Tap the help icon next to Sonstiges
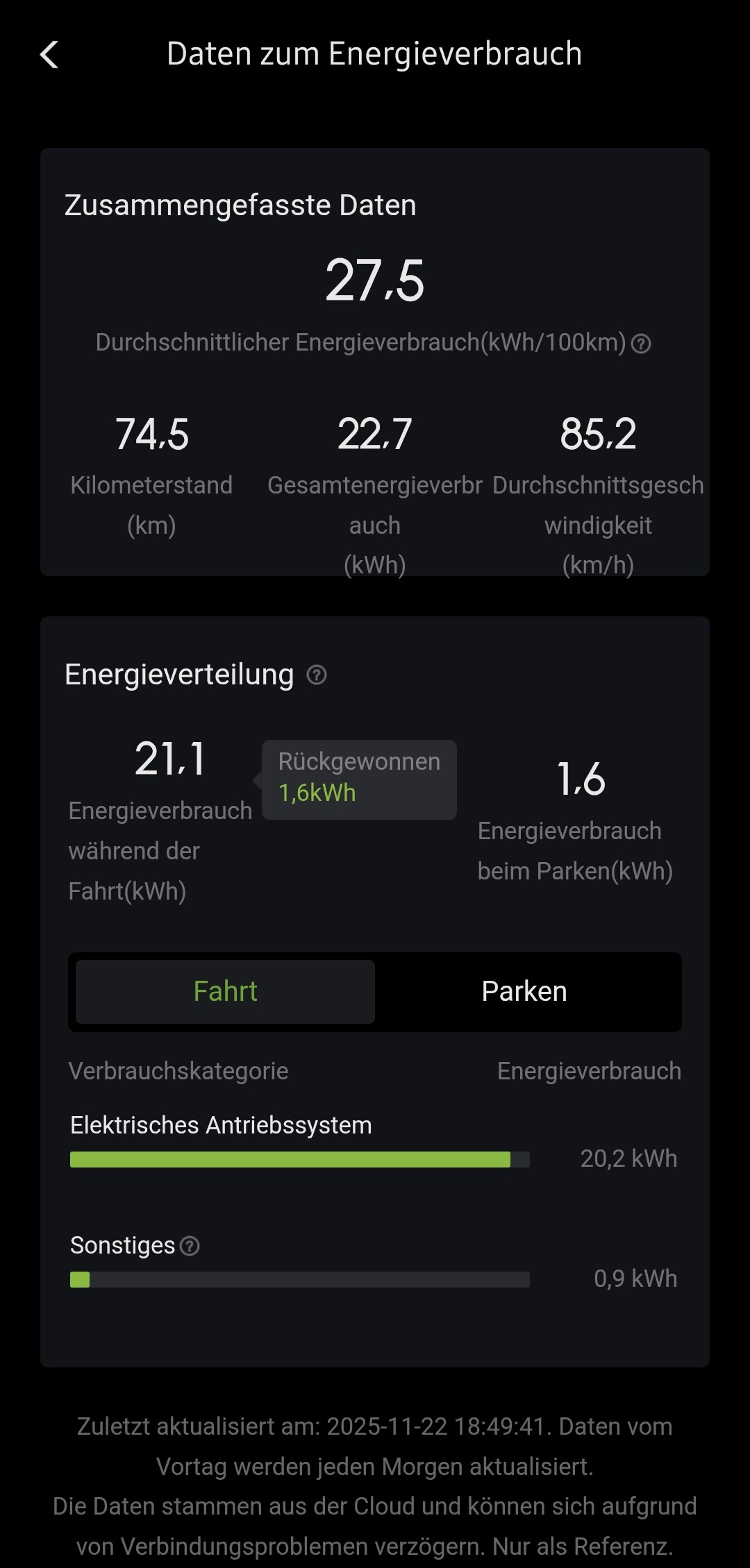This screenshot has height=1568, width=750. click(x=190, y=1246)
